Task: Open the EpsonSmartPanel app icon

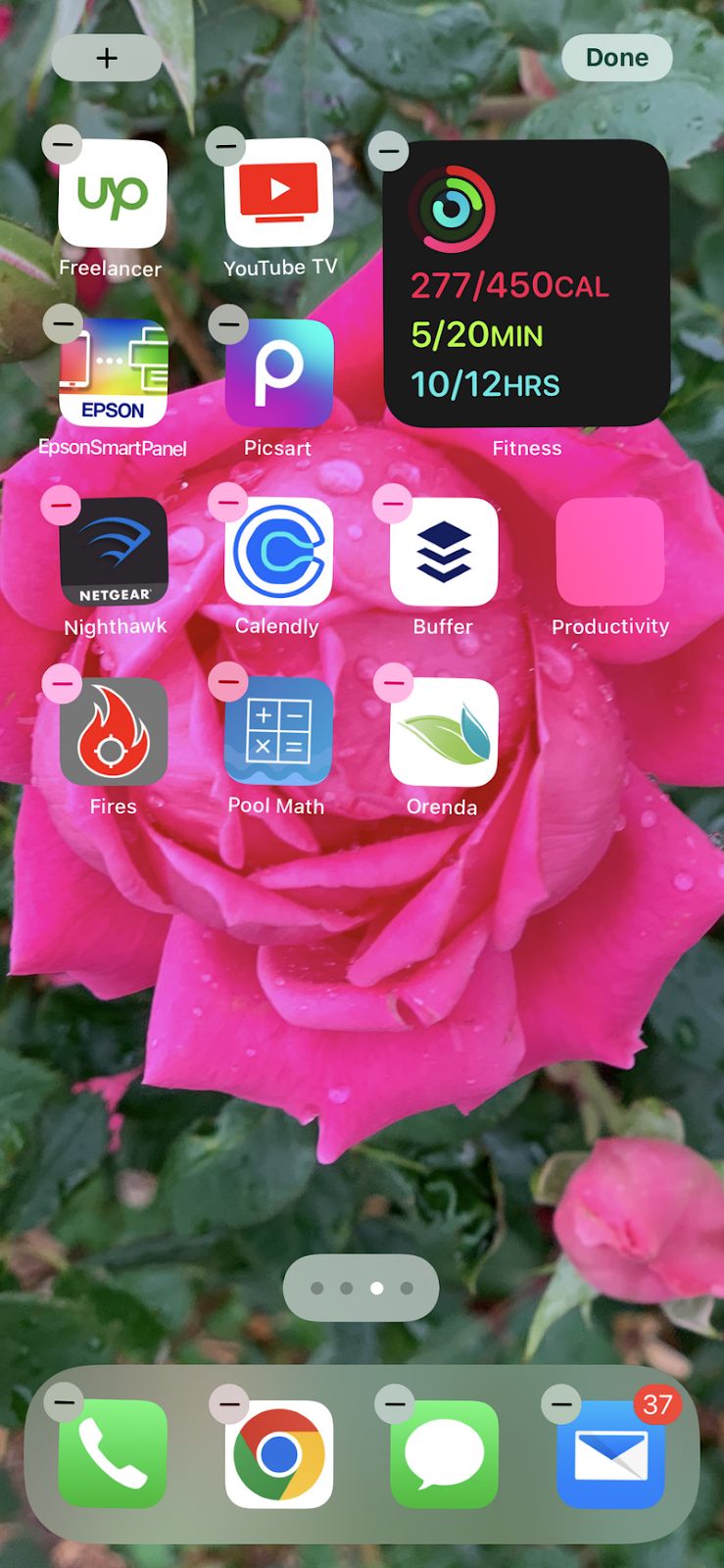Action: 113,373
